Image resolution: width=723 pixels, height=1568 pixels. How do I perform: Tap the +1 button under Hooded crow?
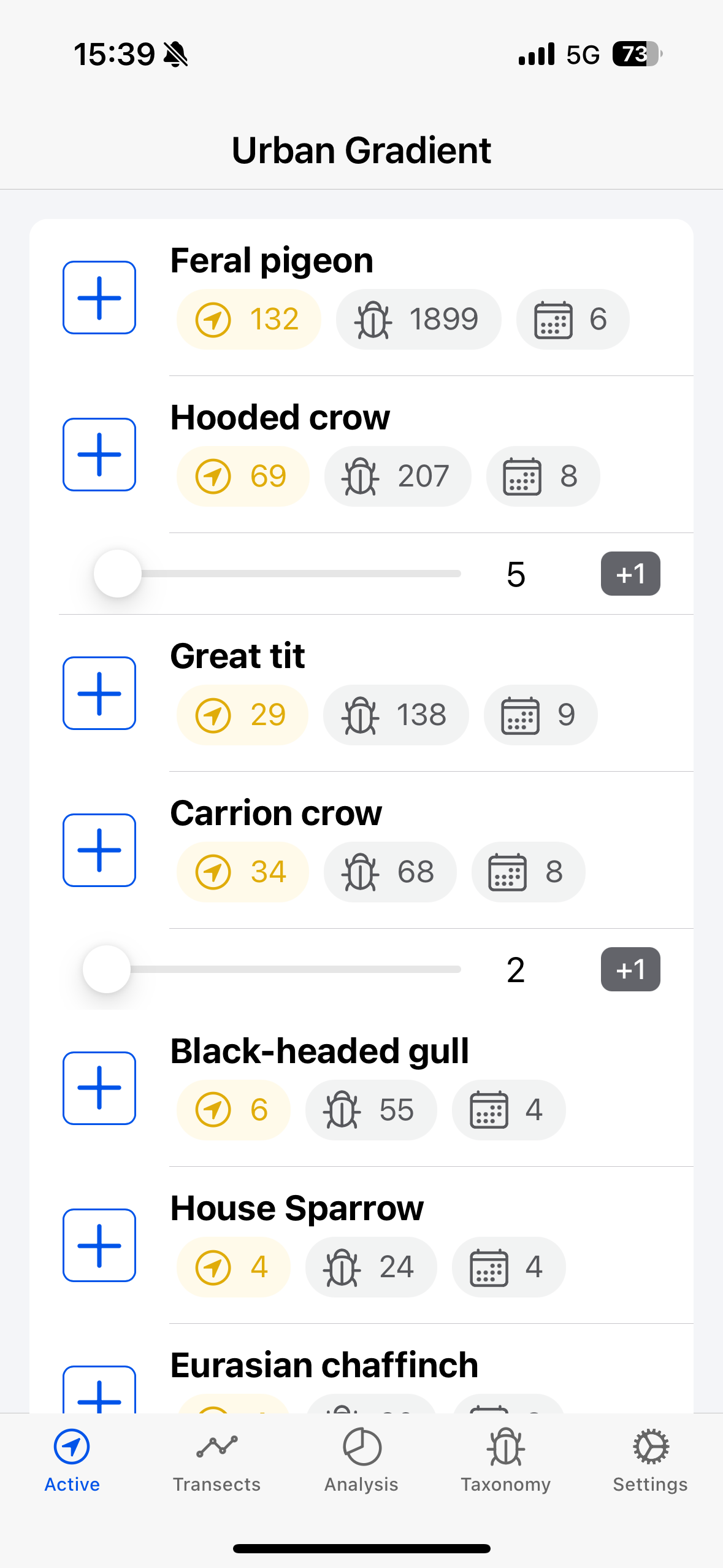(630, 574)
